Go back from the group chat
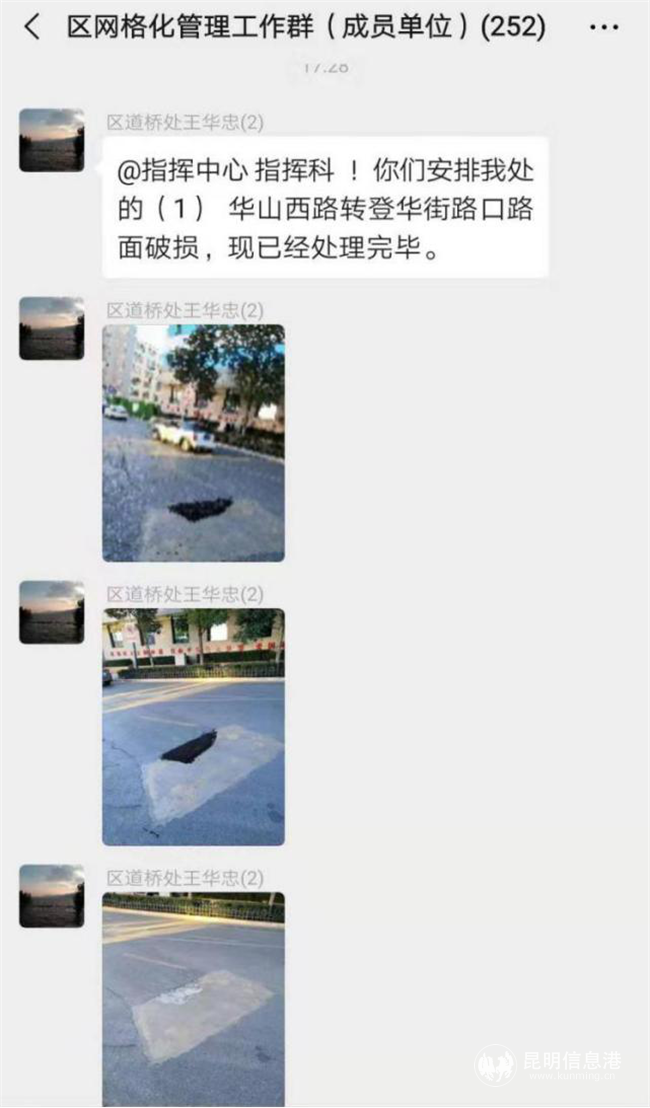Viewport: 650px width, 1108px height. [32, 27]
